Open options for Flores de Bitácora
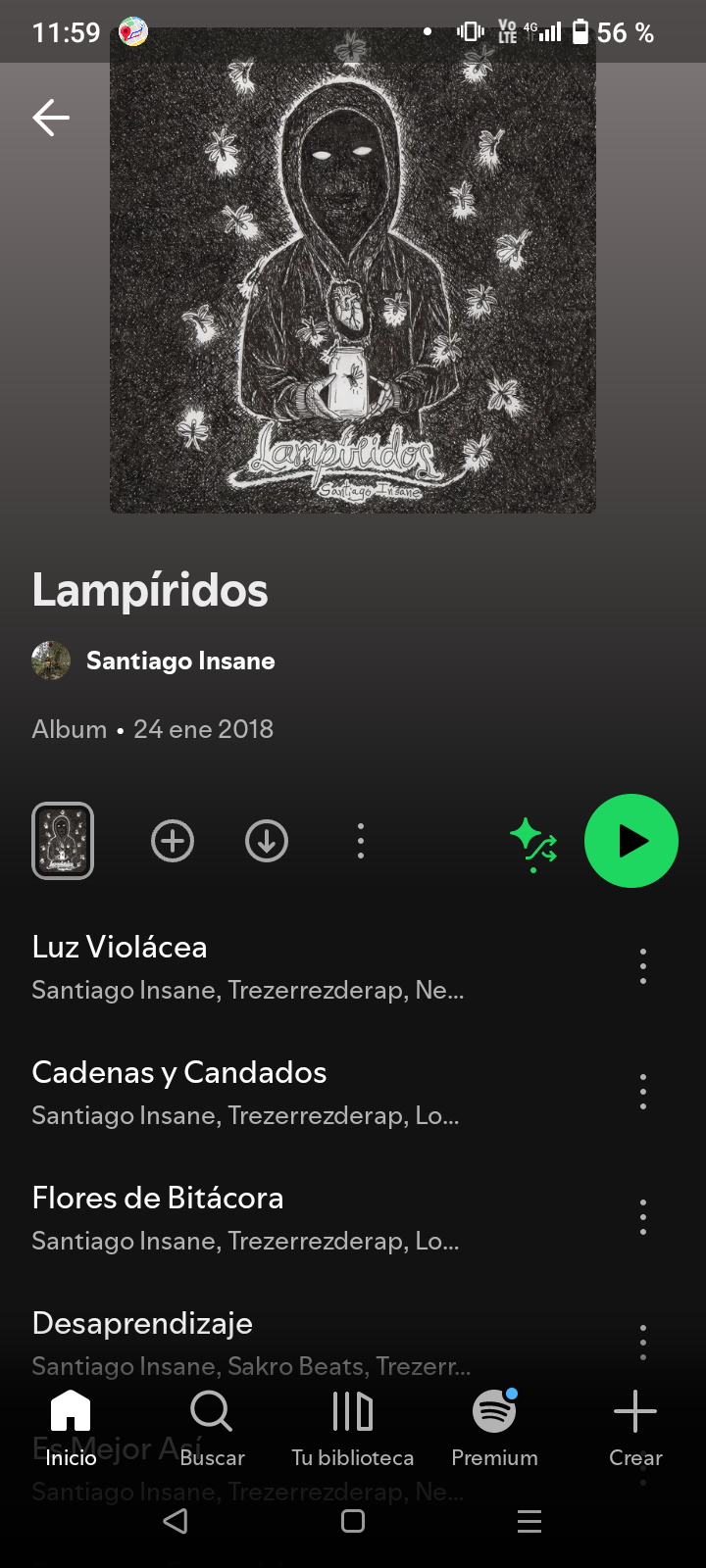Screen dimensions: 706x1568 pyautogui.click(x=643, y=1217)
